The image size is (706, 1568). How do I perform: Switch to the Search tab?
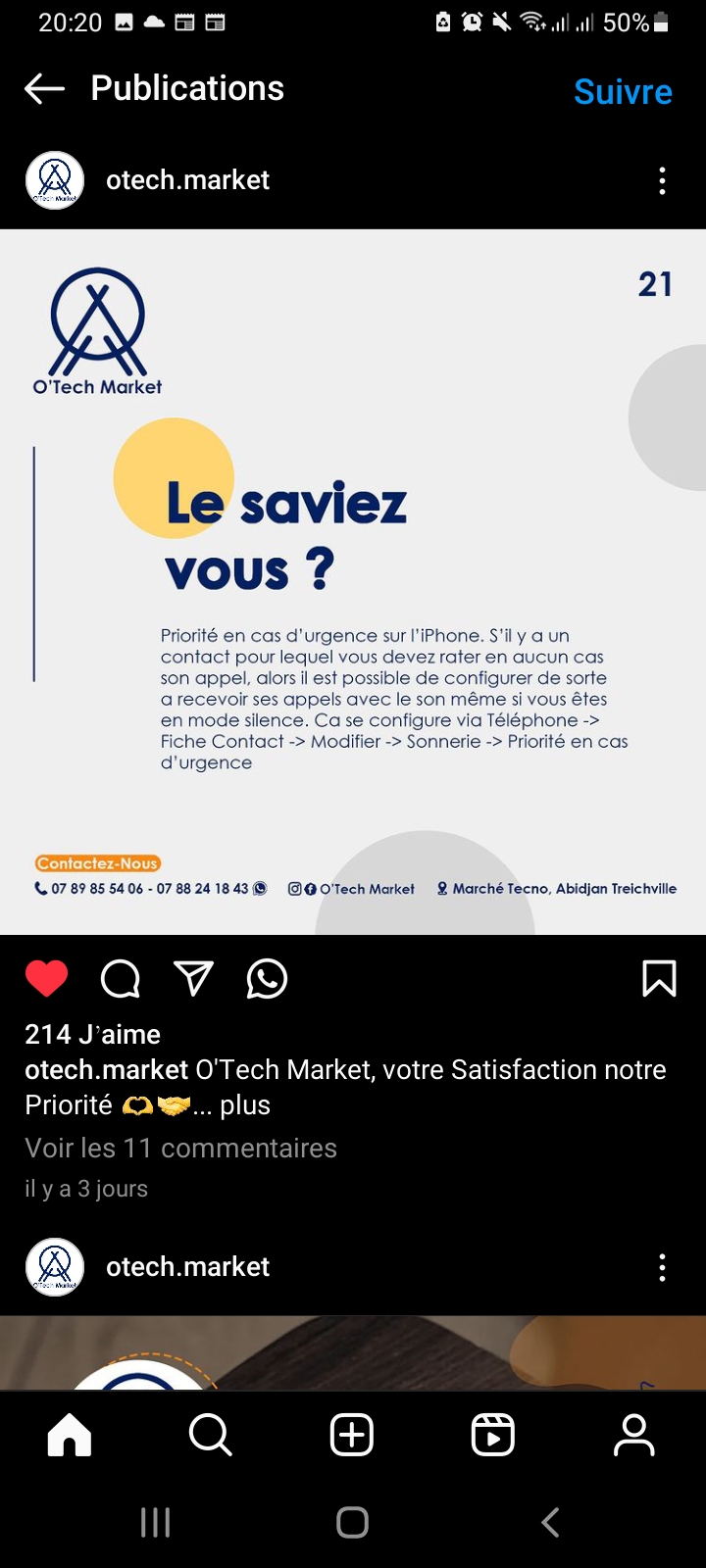click(210, 1436)
